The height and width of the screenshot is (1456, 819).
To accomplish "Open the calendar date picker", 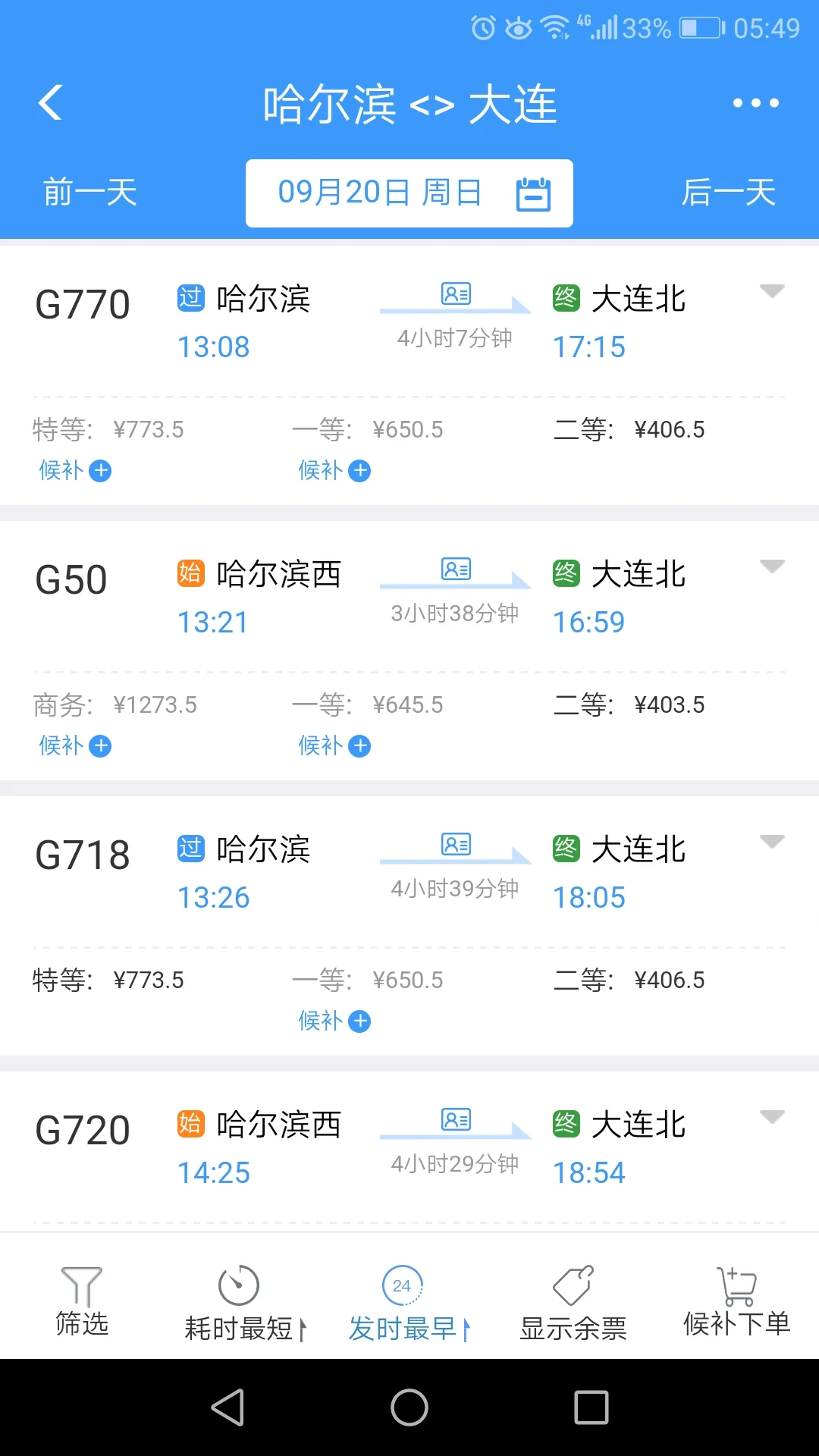I will click(535, 192).
